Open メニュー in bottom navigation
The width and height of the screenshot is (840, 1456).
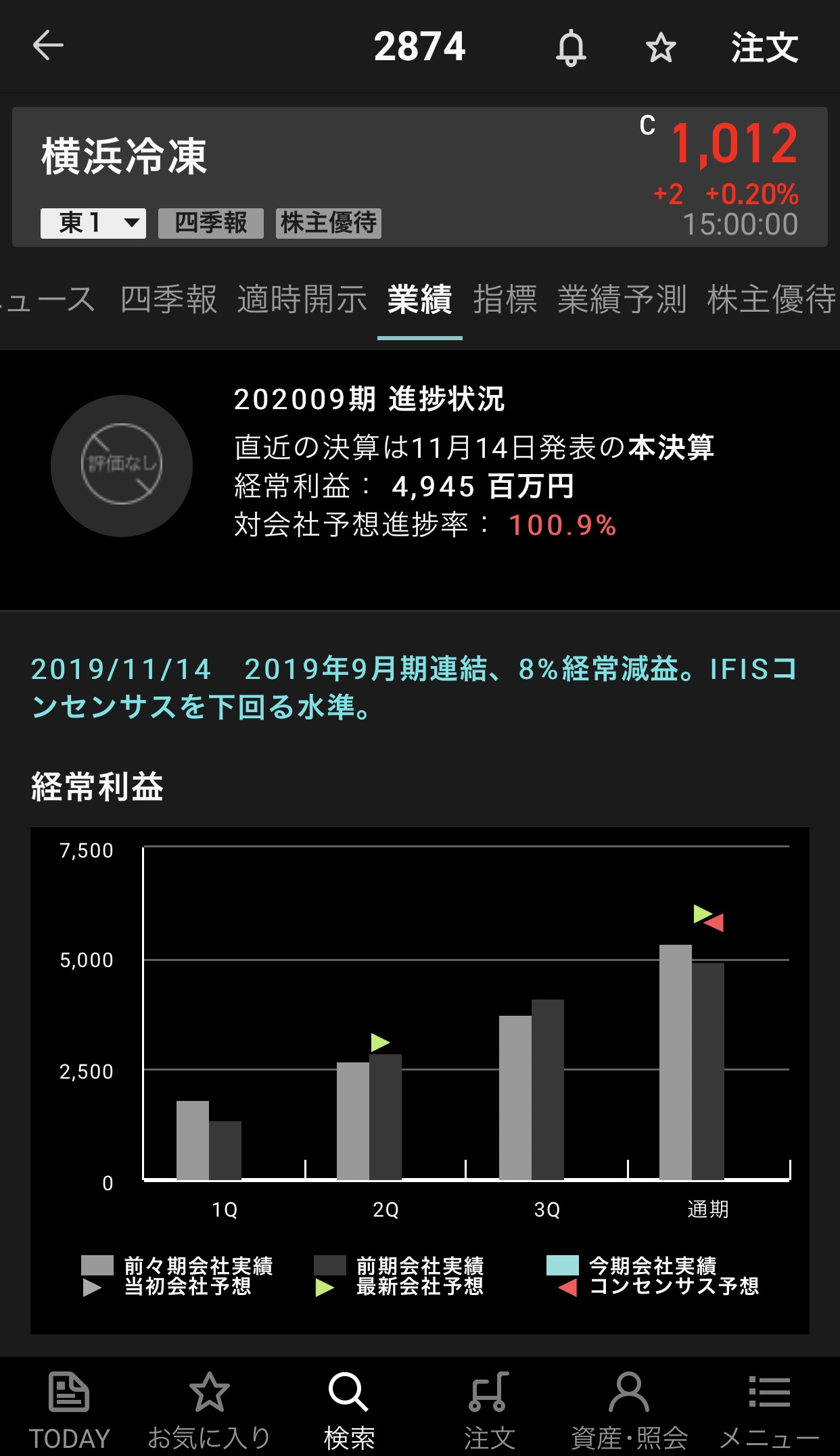(769, 1409)
